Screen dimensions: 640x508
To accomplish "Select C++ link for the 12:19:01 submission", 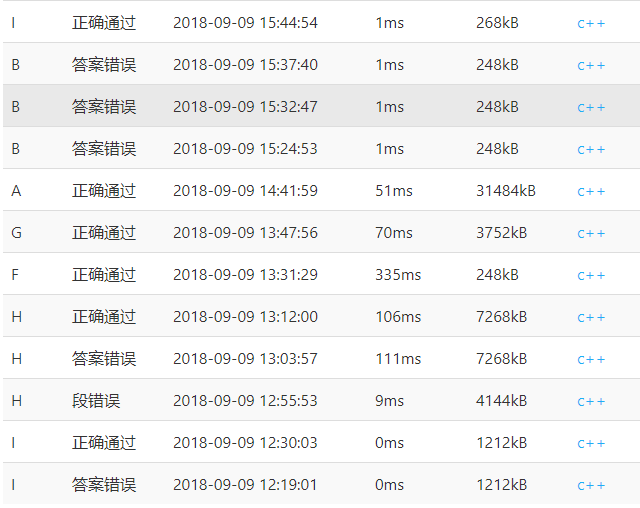I will tap(591, 485).
